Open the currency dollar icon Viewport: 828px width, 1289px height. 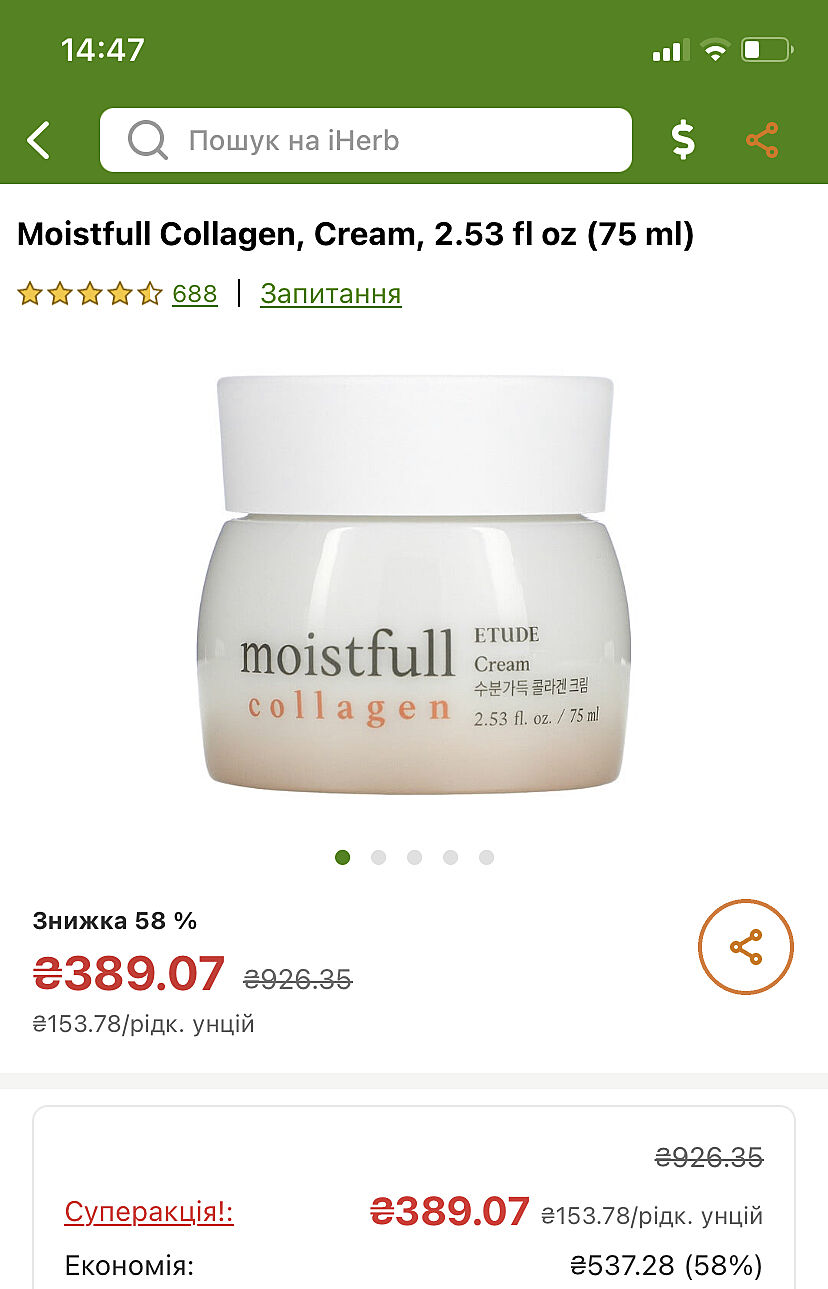coord(683,141)
